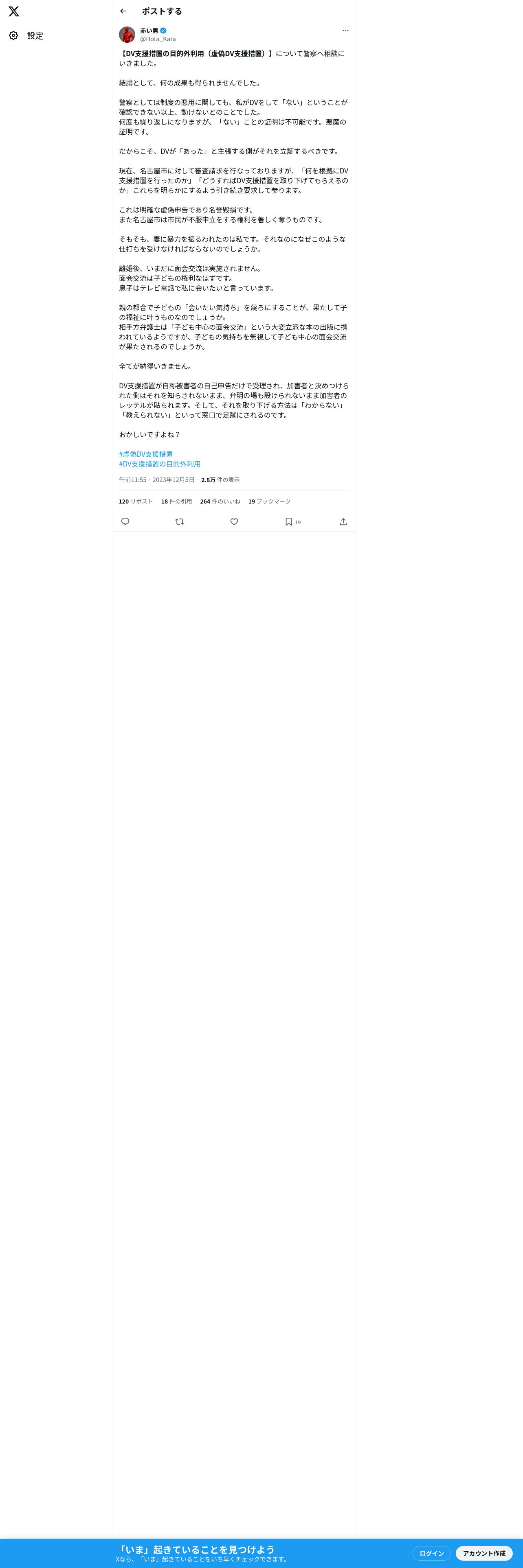View the 264 件のいいね likes
The height and width of the screenshot is (1568, 523).
point(220,501)
